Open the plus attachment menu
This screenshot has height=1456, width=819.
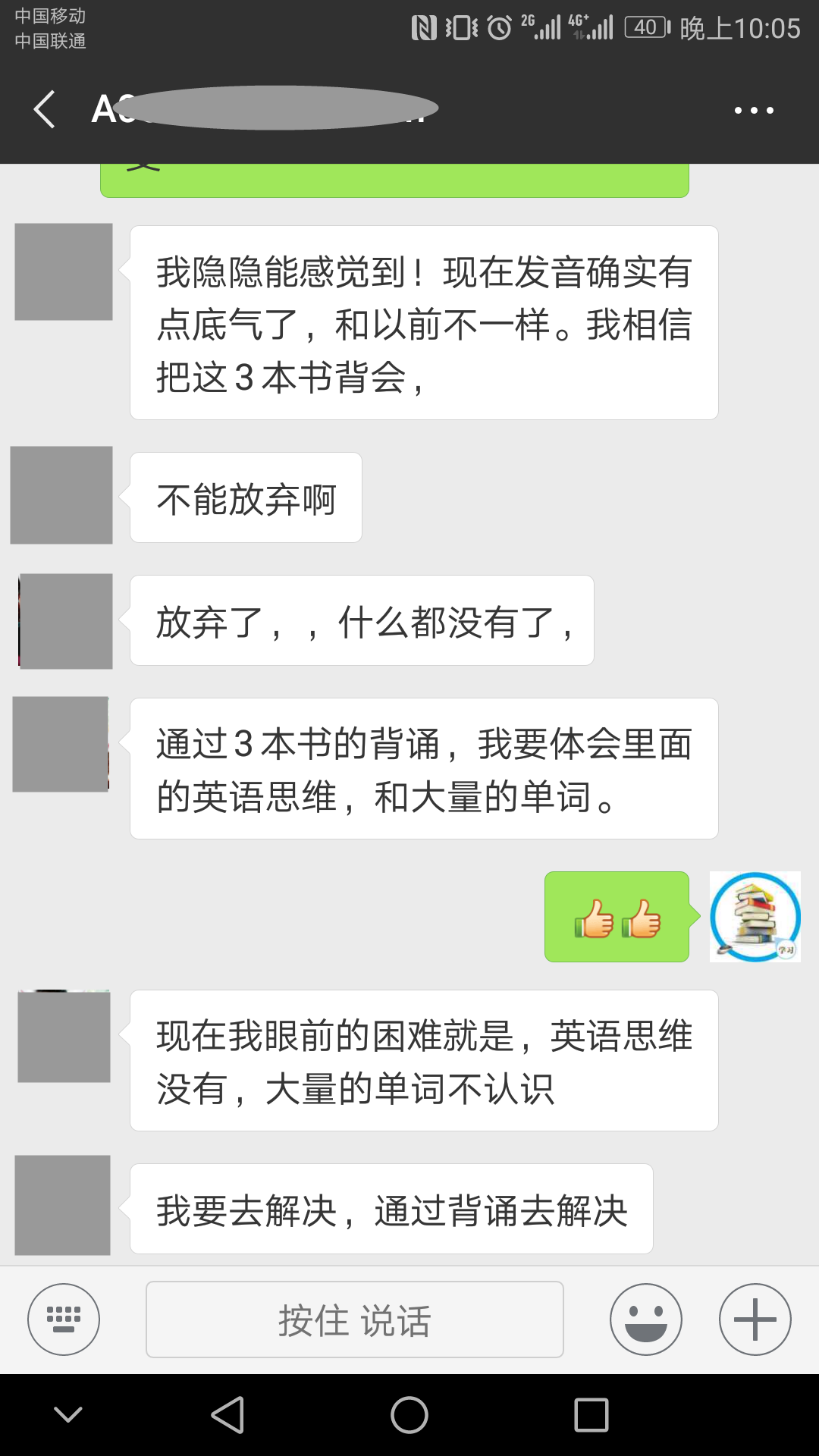(755, 1319)
